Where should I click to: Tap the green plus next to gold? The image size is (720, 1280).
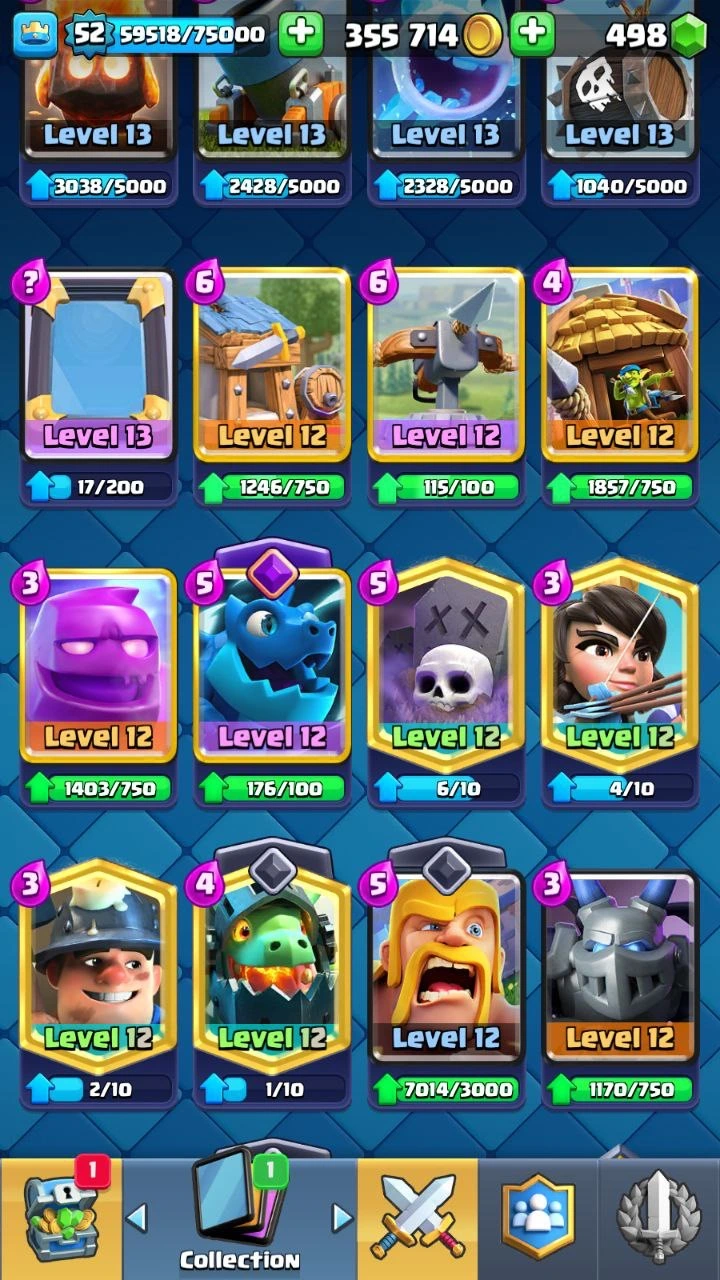click(x=532, y=35)
